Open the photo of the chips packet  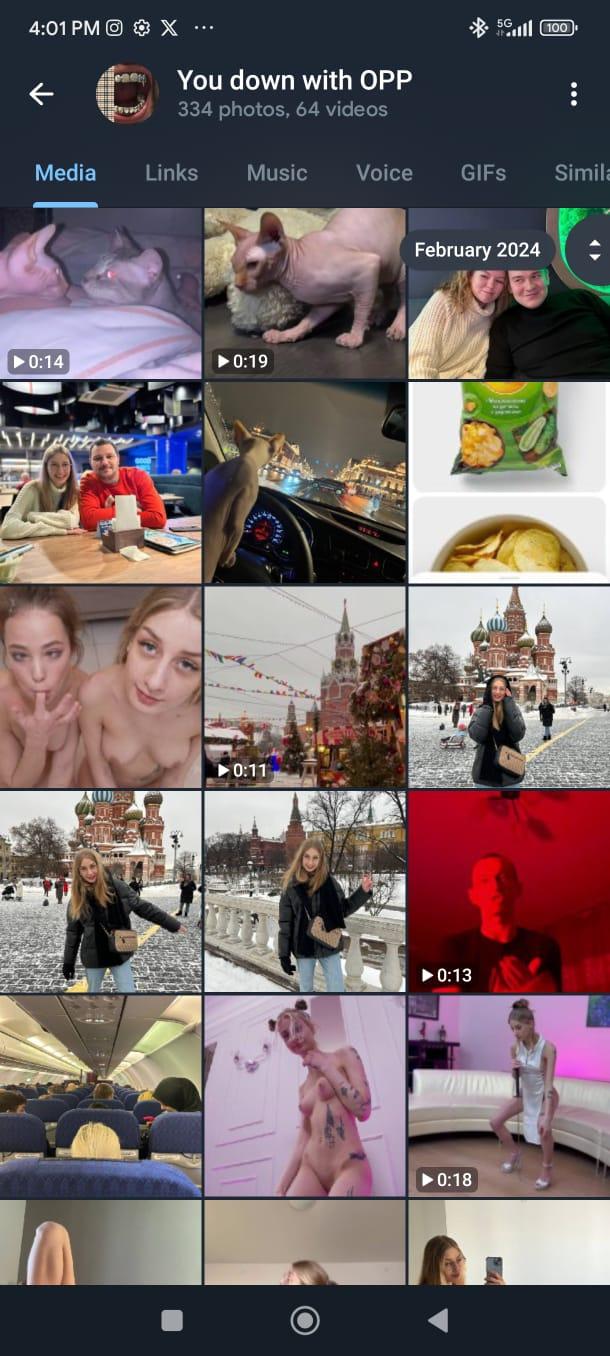(508, 481)
